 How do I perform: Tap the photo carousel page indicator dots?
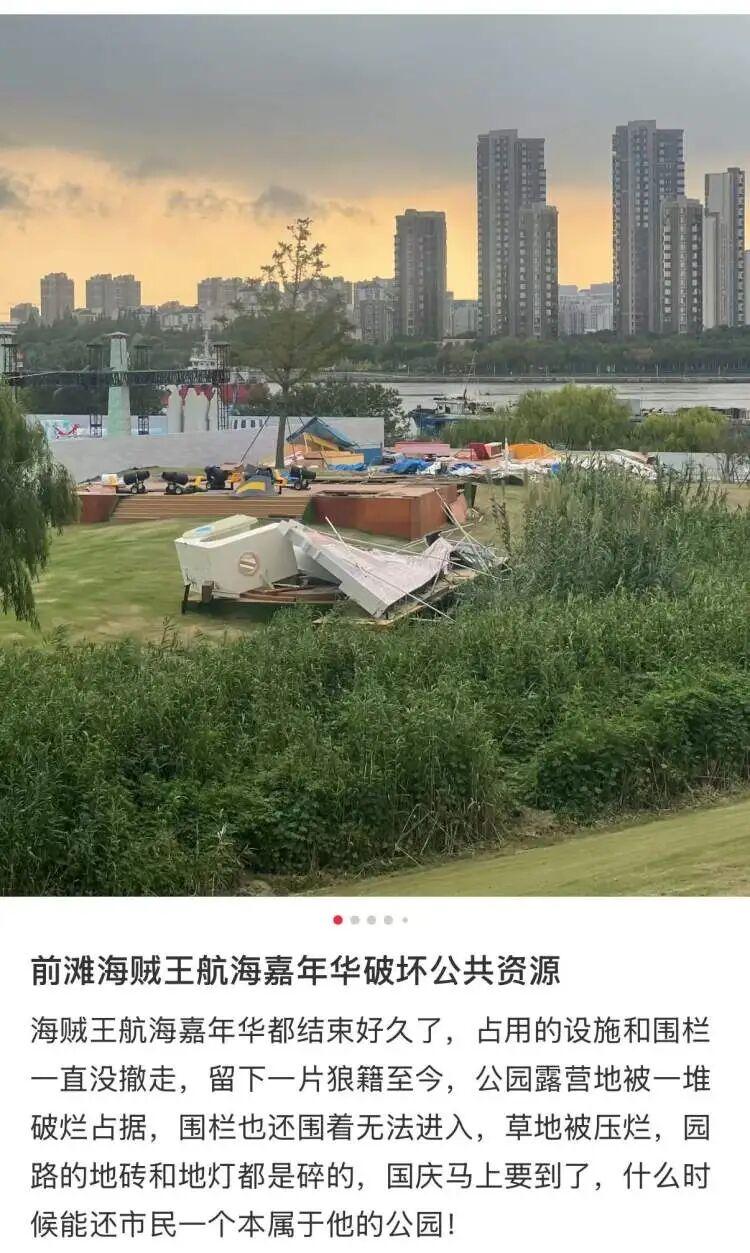click(370, 920)
